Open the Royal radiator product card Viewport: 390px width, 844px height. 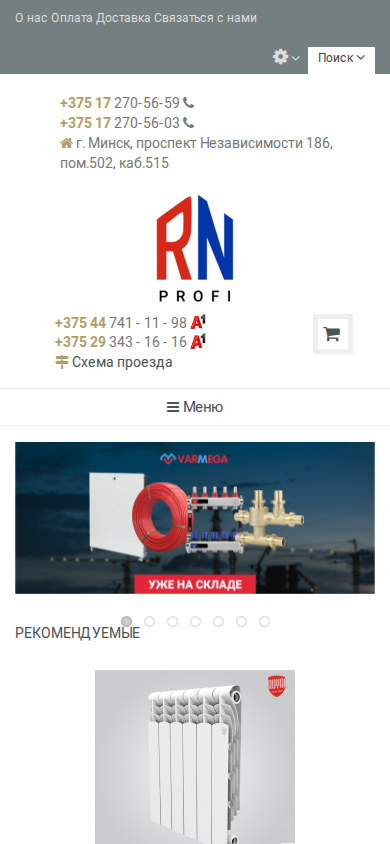195,757
